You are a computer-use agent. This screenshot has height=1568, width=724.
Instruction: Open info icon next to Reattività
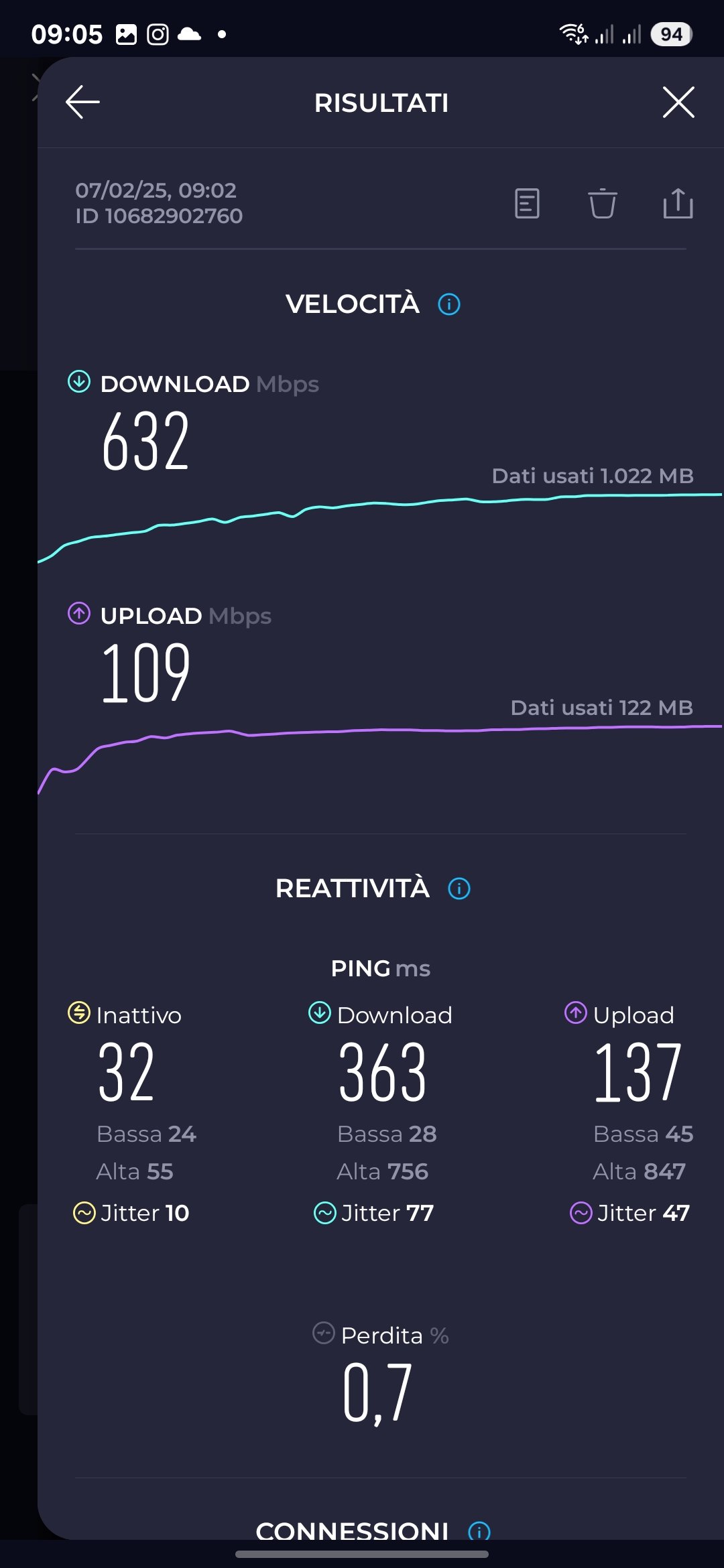(459, 889)
